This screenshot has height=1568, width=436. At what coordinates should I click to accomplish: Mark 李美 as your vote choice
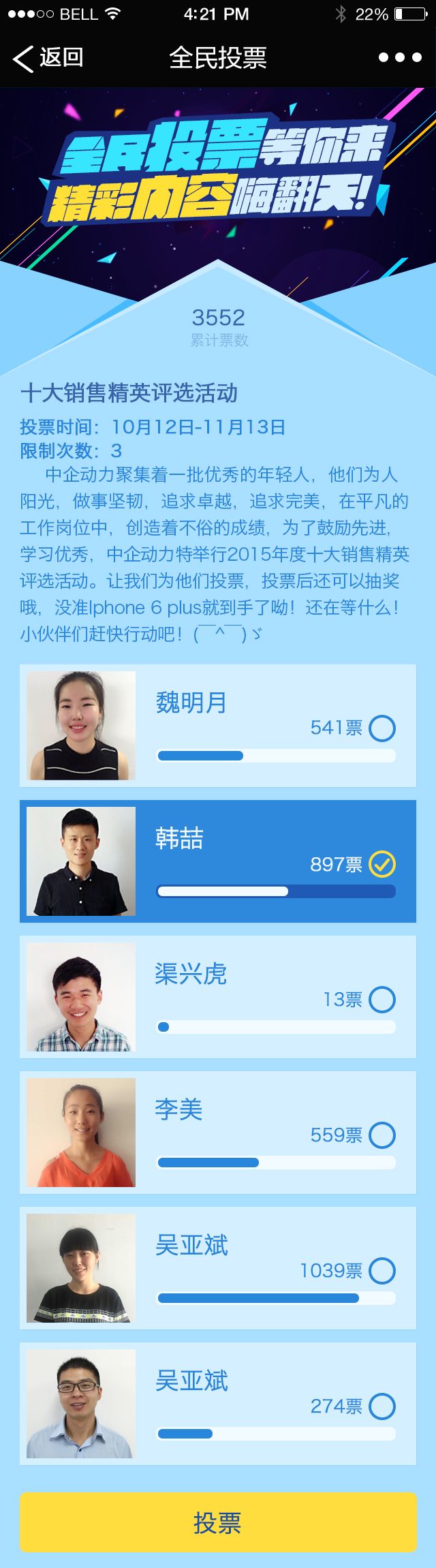click(x=382, y=1135)
